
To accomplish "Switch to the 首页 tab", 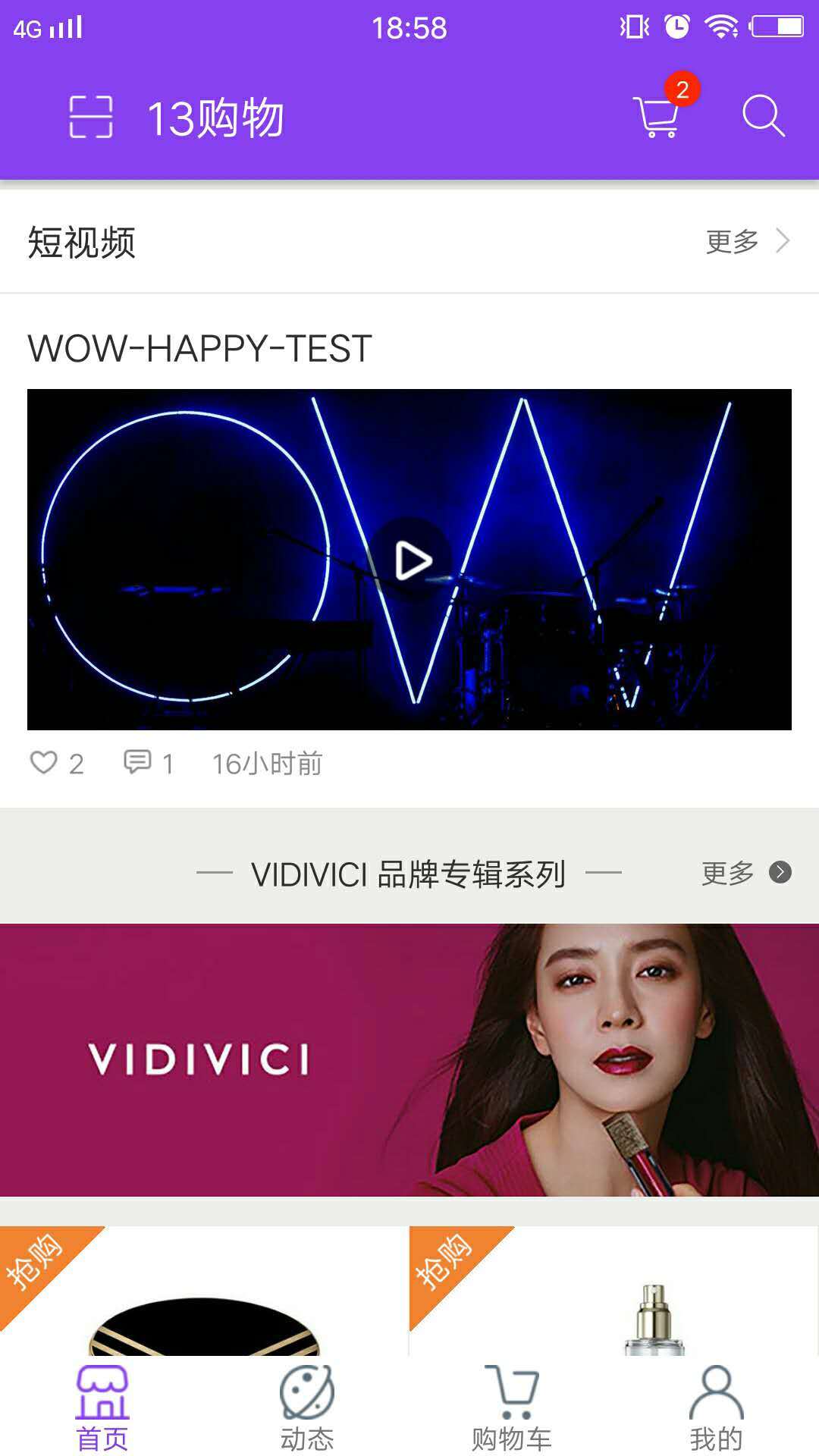I will click(x=102, y=1408).
